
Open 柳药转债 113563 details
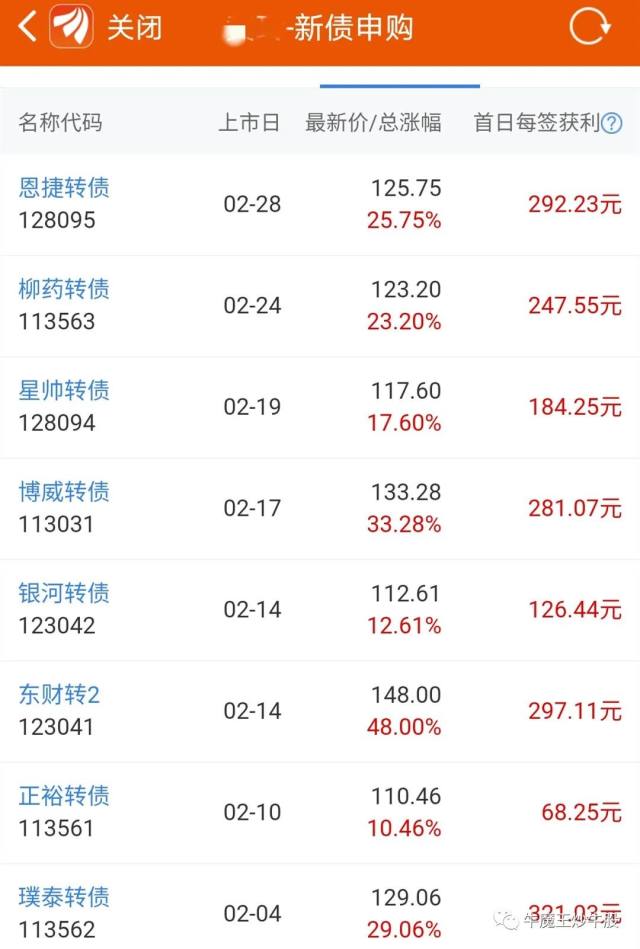tap(64, 305)
